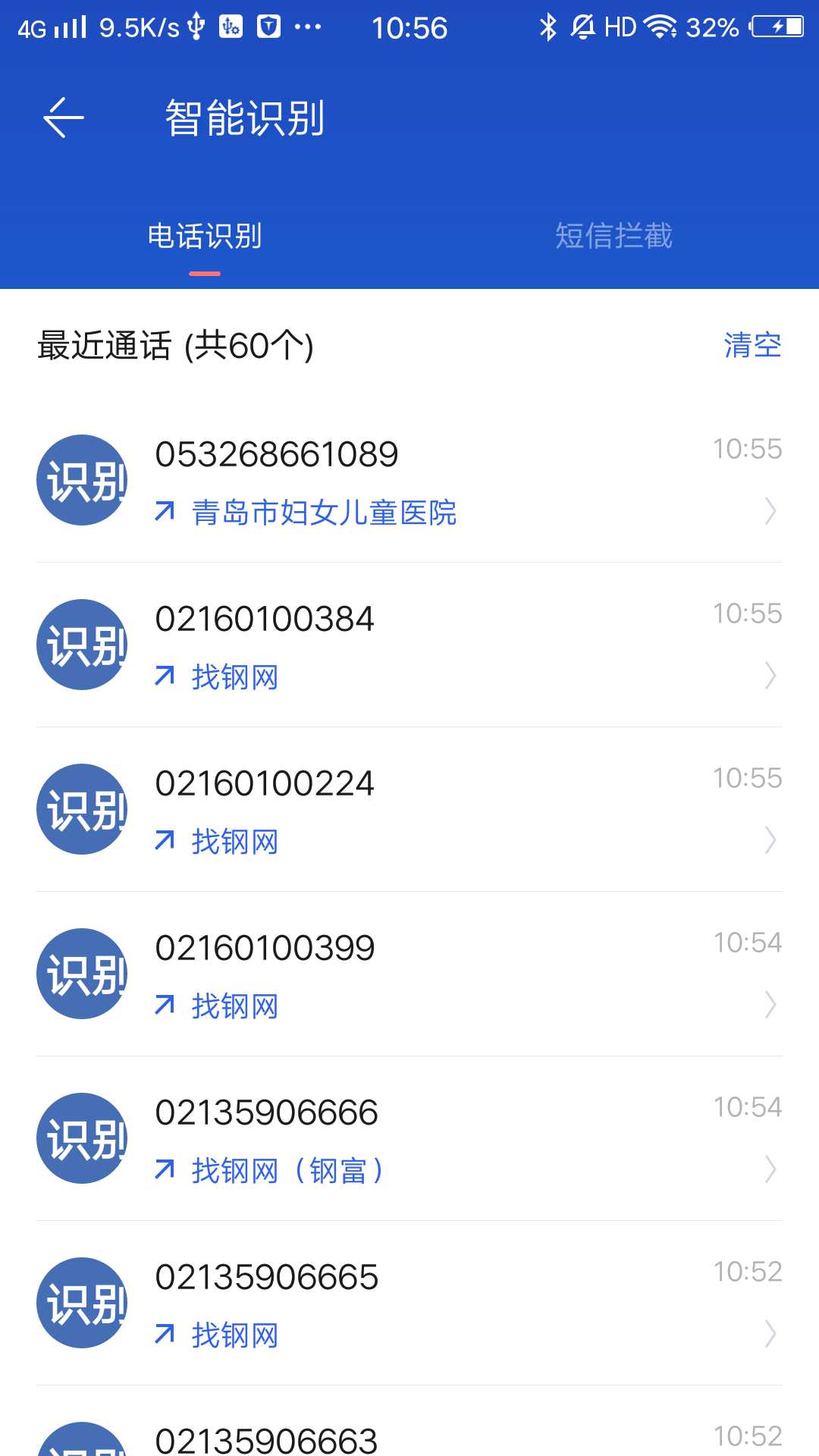Screen dimensions: 819x1456
Task: View details for number 02160100224
Action: (409, 810)
